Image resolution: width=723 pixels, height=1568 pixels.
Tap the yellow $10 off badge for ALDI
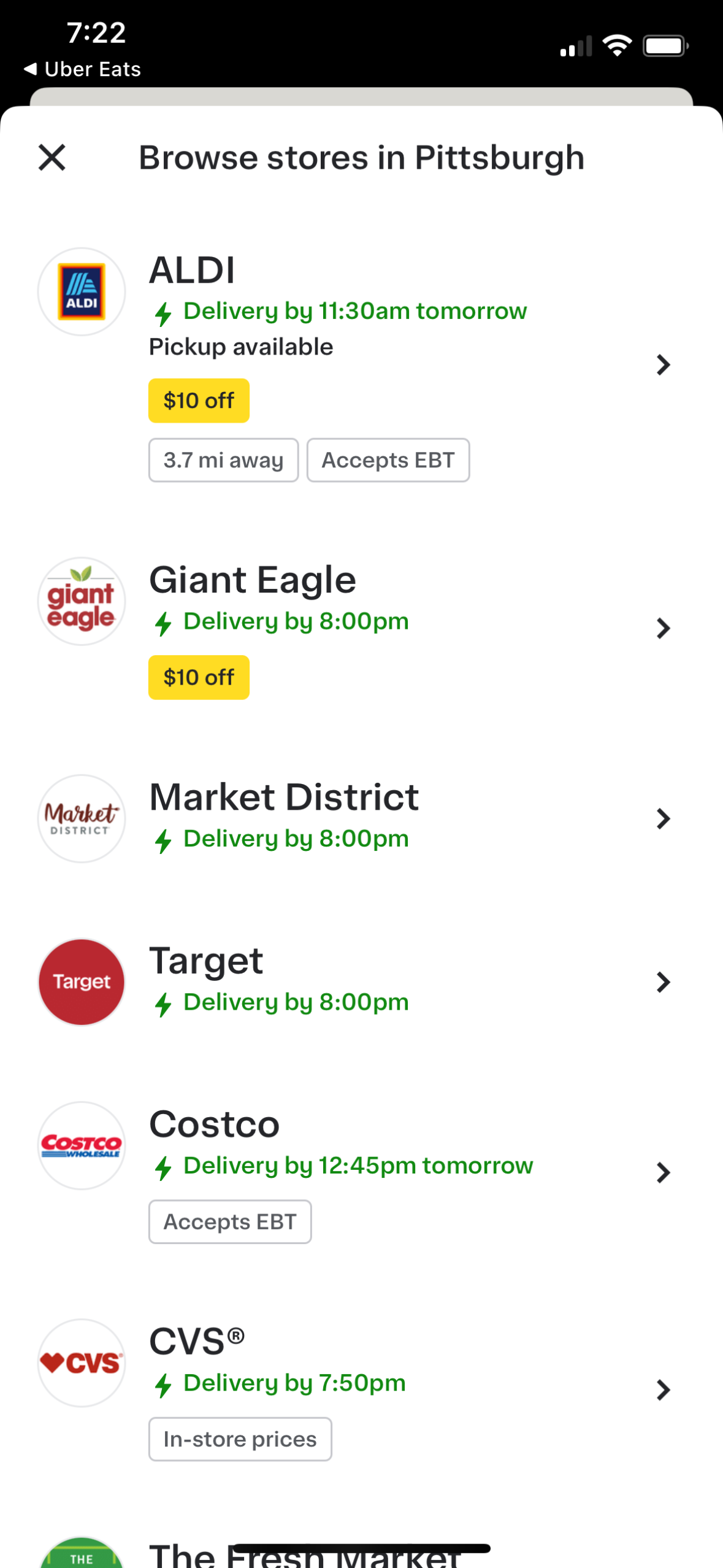198,400
